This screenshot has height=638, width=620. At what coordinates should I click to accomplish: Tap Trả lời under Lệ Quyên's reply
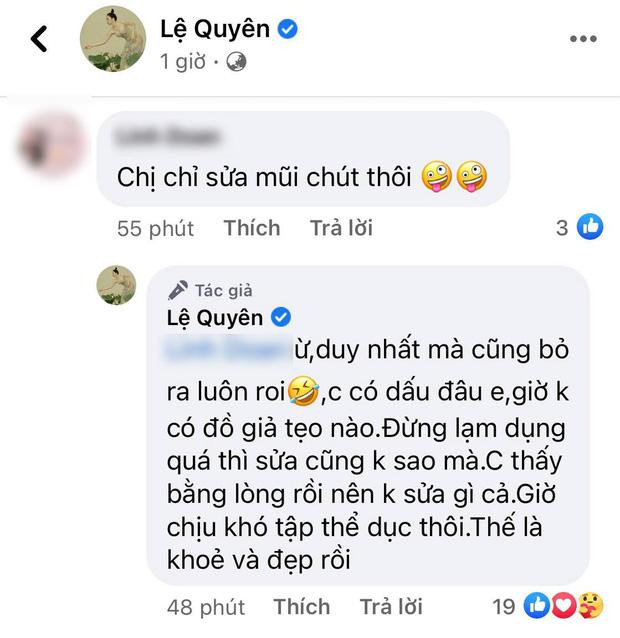click(391, 606)
